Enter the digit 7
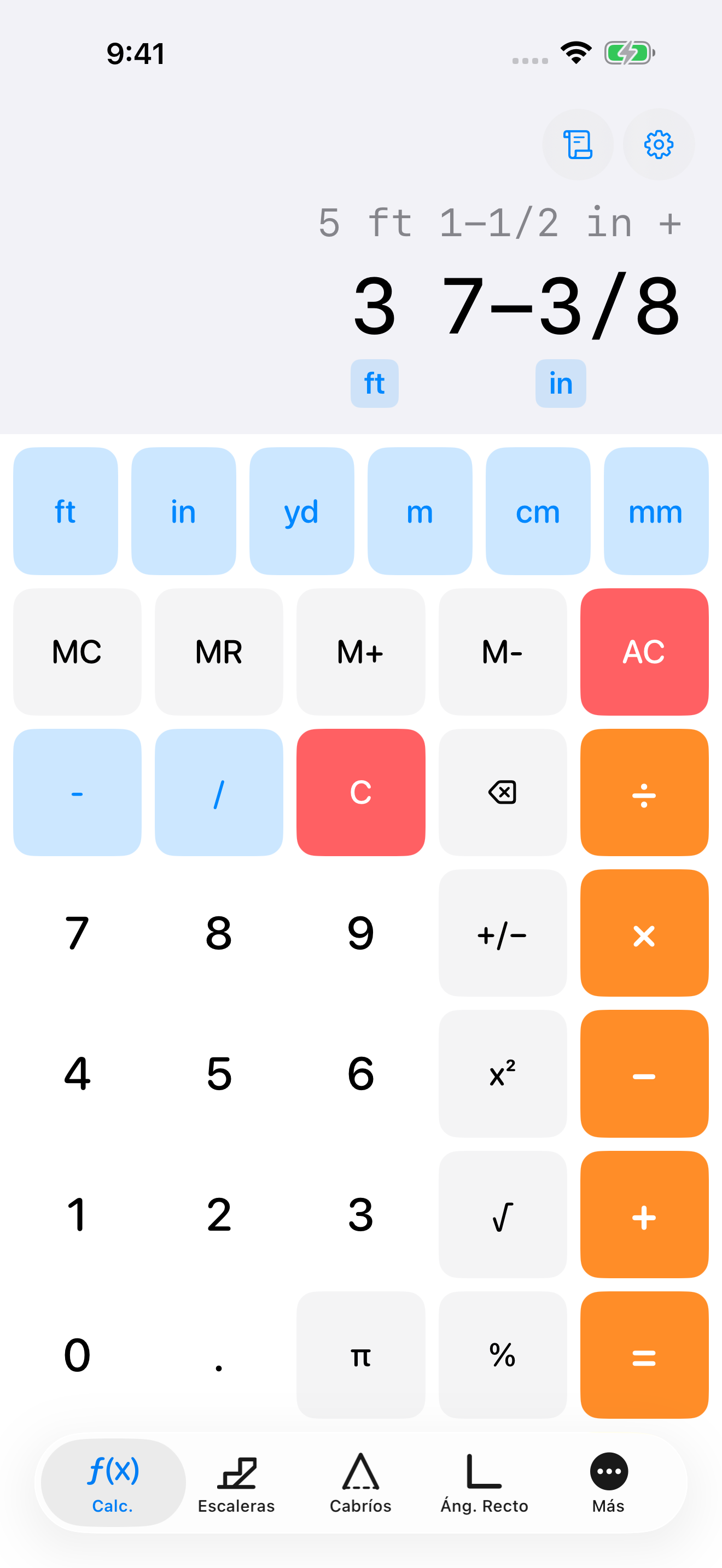 coord(77,933)
